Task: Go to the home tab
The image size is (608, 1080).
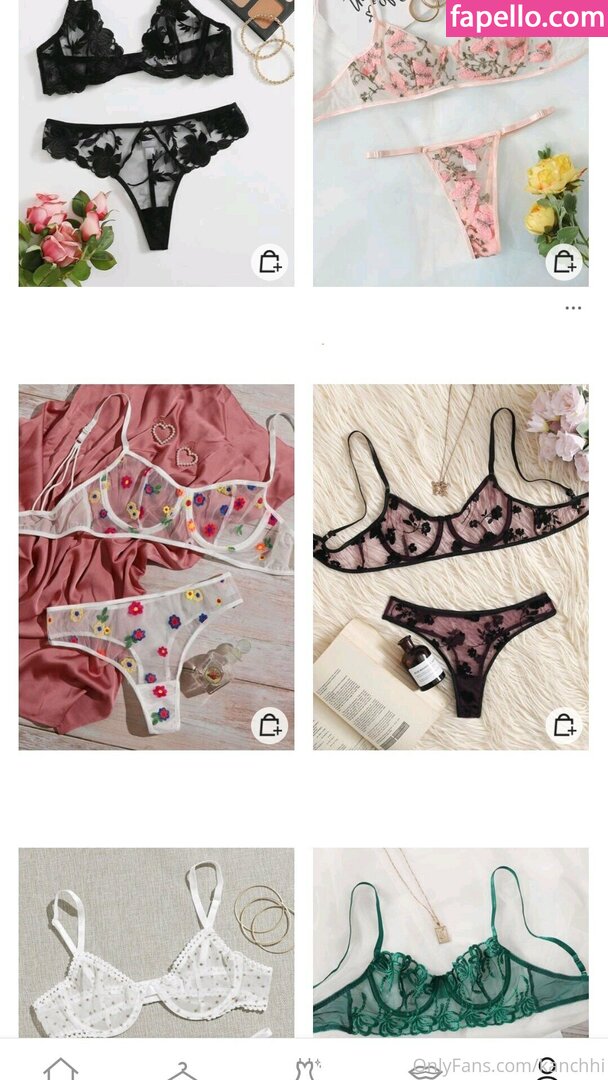Action: click(60, 1068)
